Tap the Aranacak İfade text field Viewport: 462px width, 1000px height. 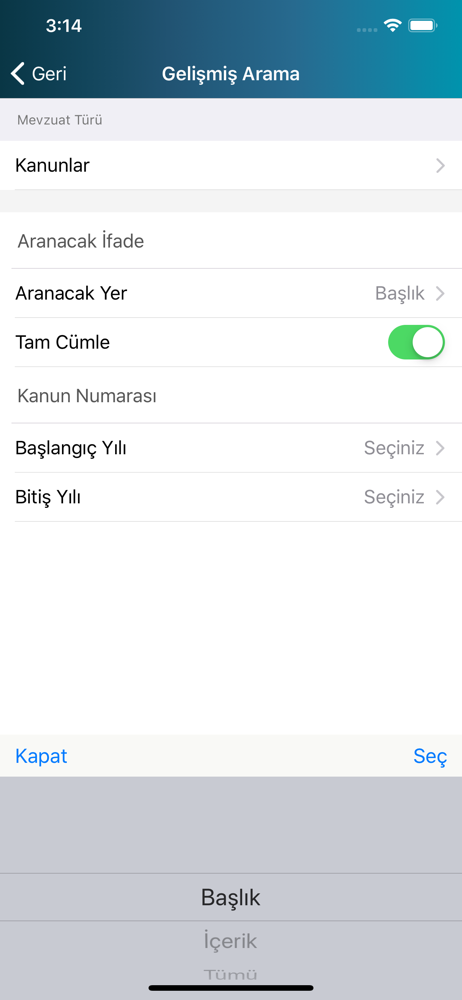point(231,241)
